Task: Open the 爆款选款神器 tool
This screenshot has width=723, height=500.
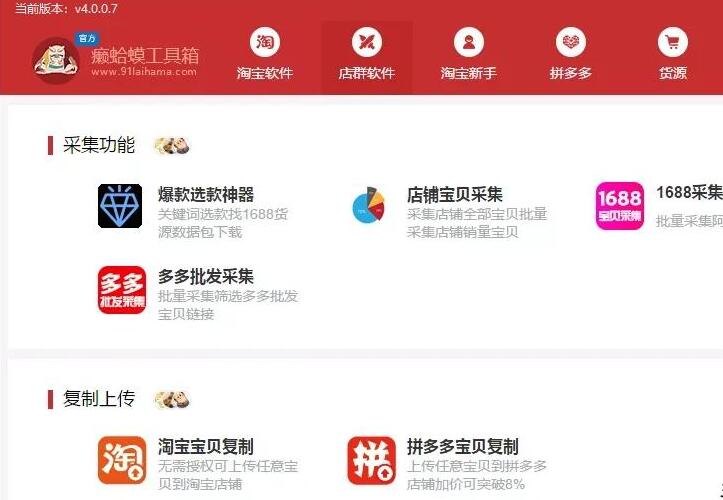Action: 205,195
